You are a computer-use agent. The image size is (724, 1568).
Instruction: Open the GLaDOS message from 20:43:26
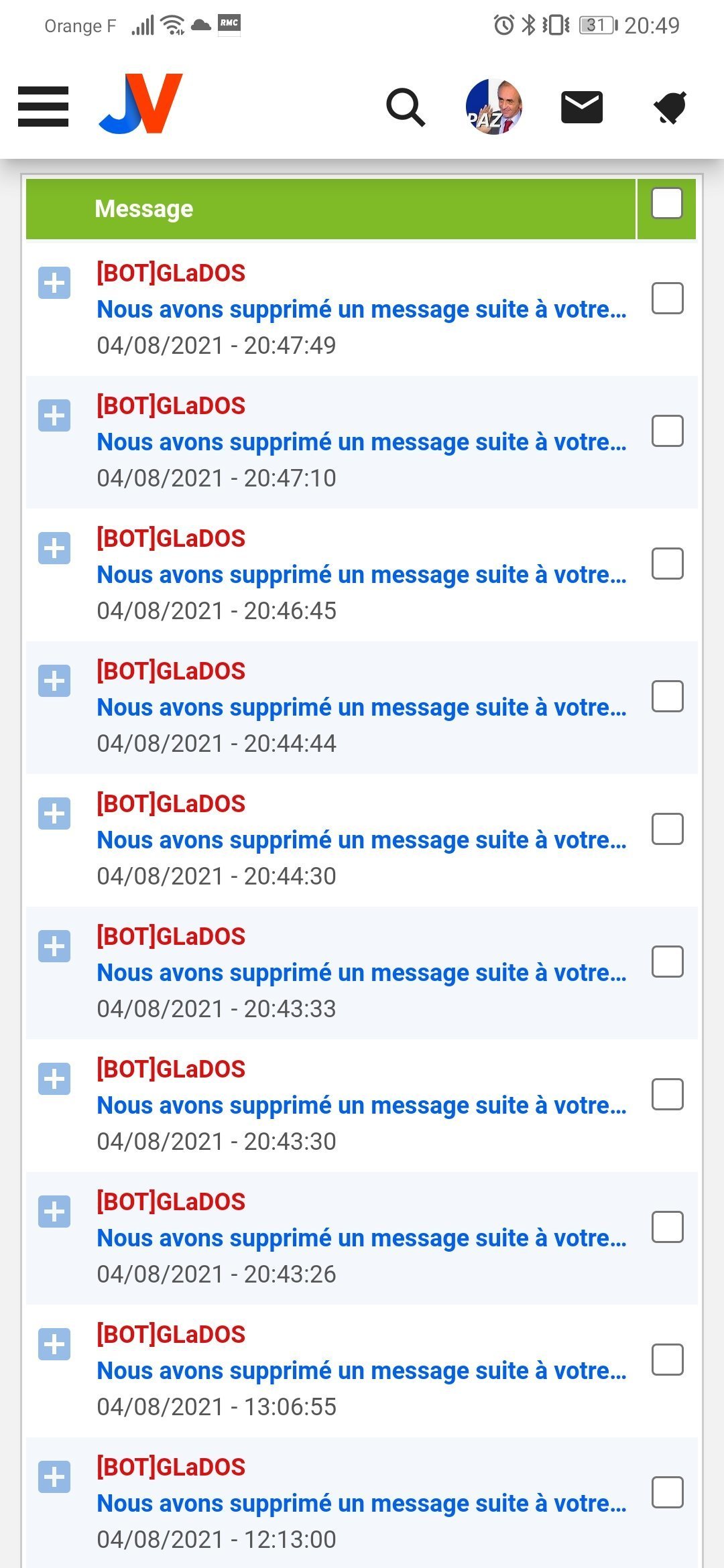(362, 1238)
